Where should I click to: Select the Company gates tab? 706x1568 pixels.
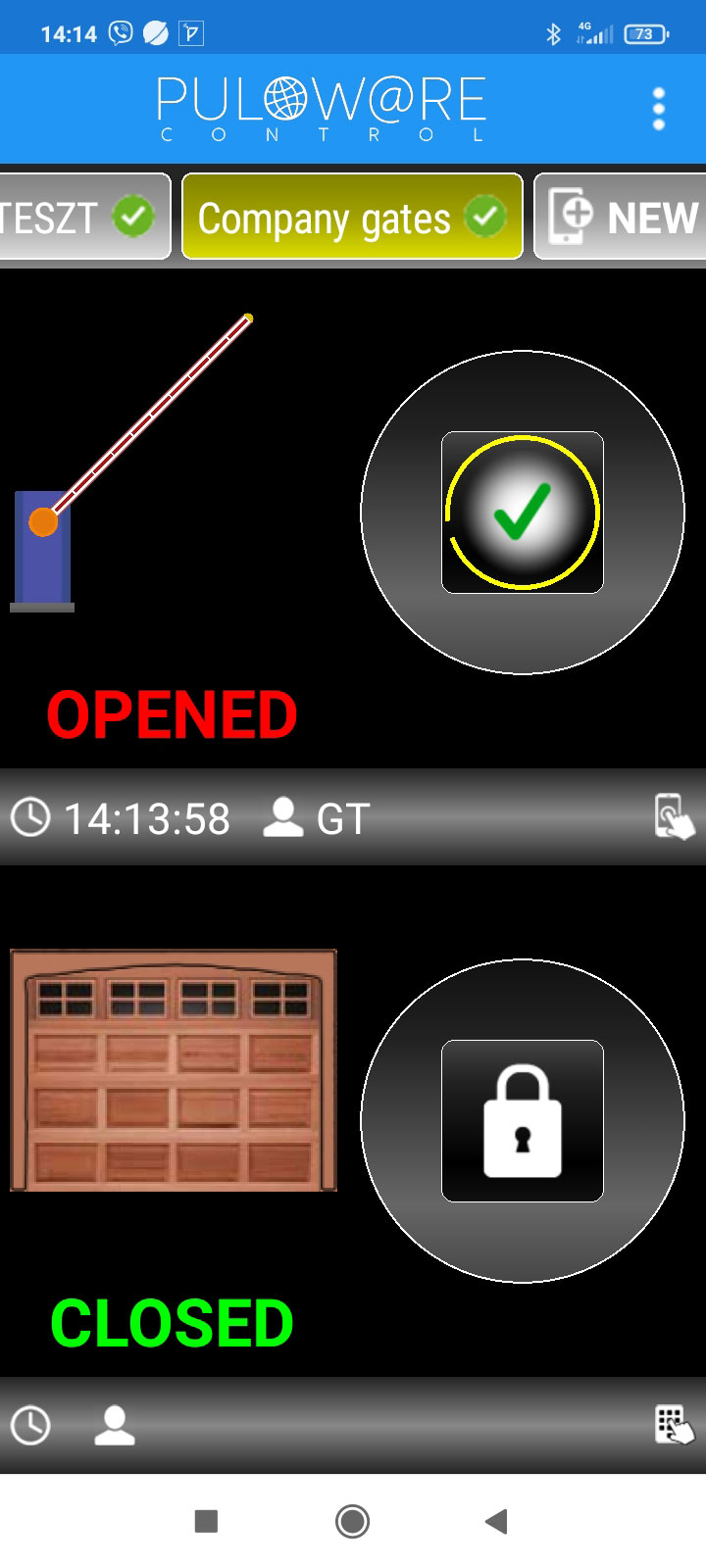click(352, 217)
